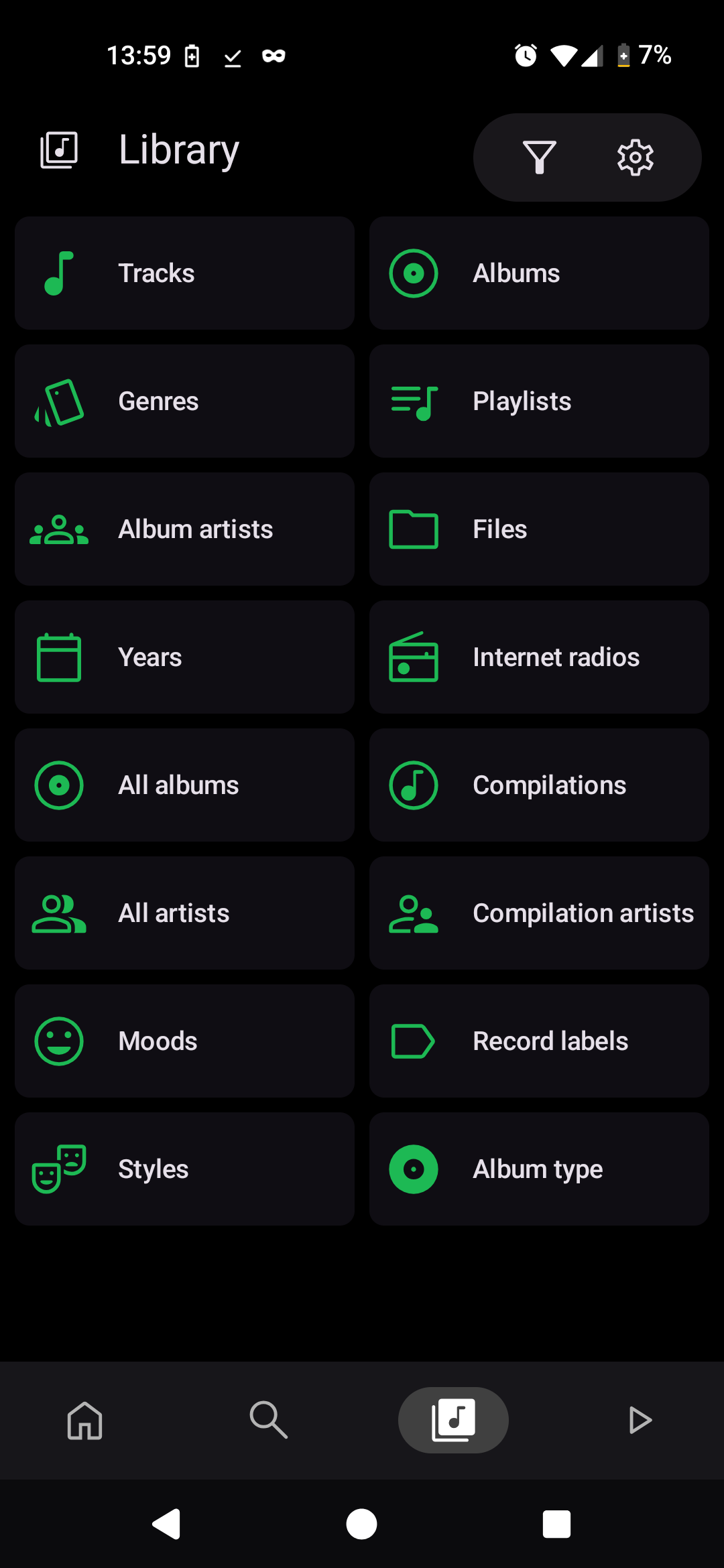Image resolution: width=724 pixels, height=1568 pixels.
Task: Switch to the Now Playing tab
Action: point(640,1420)
